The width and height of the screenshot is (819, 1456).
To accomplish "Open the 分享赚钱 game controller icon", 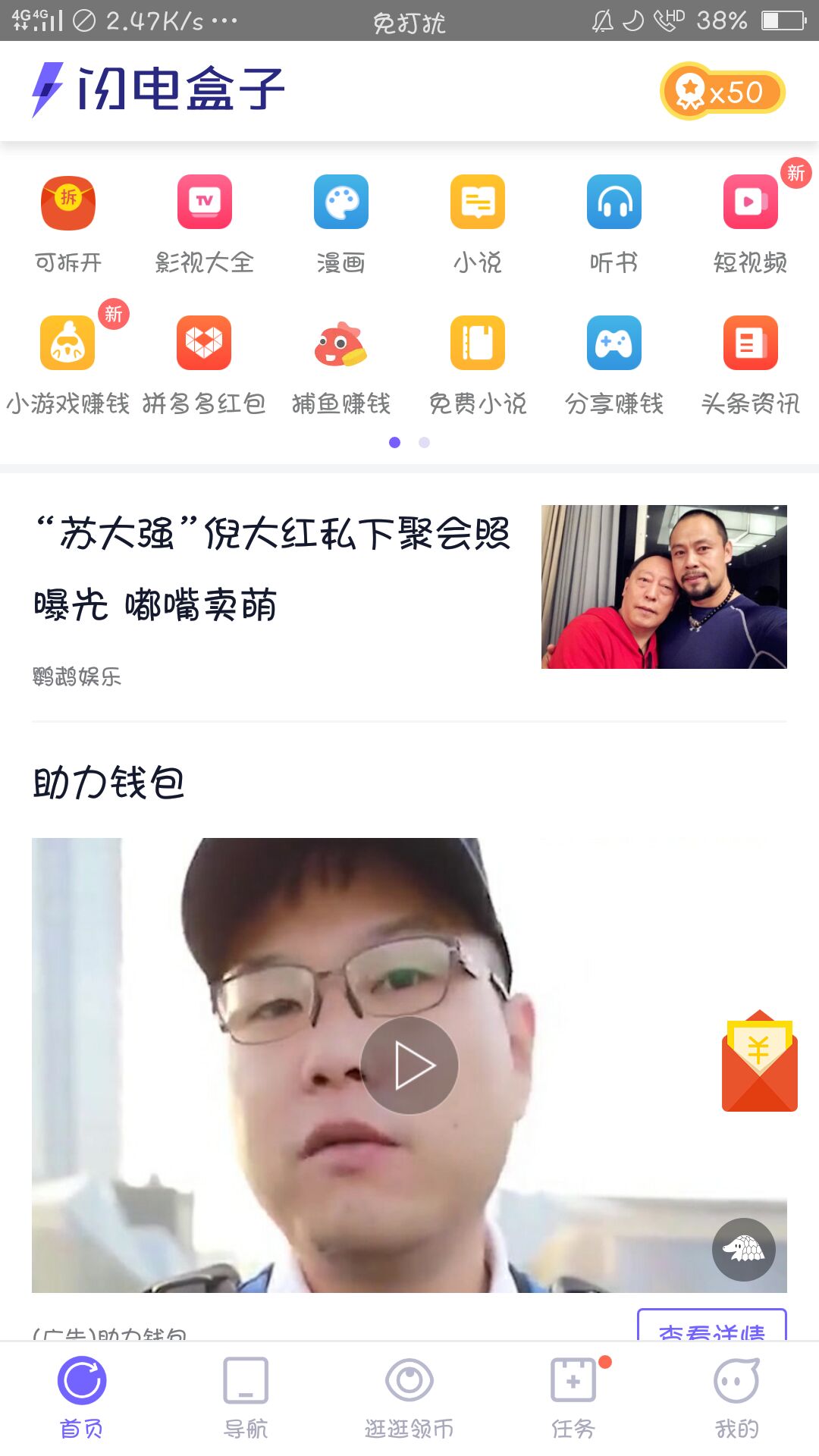I will [x=614, y=344].
